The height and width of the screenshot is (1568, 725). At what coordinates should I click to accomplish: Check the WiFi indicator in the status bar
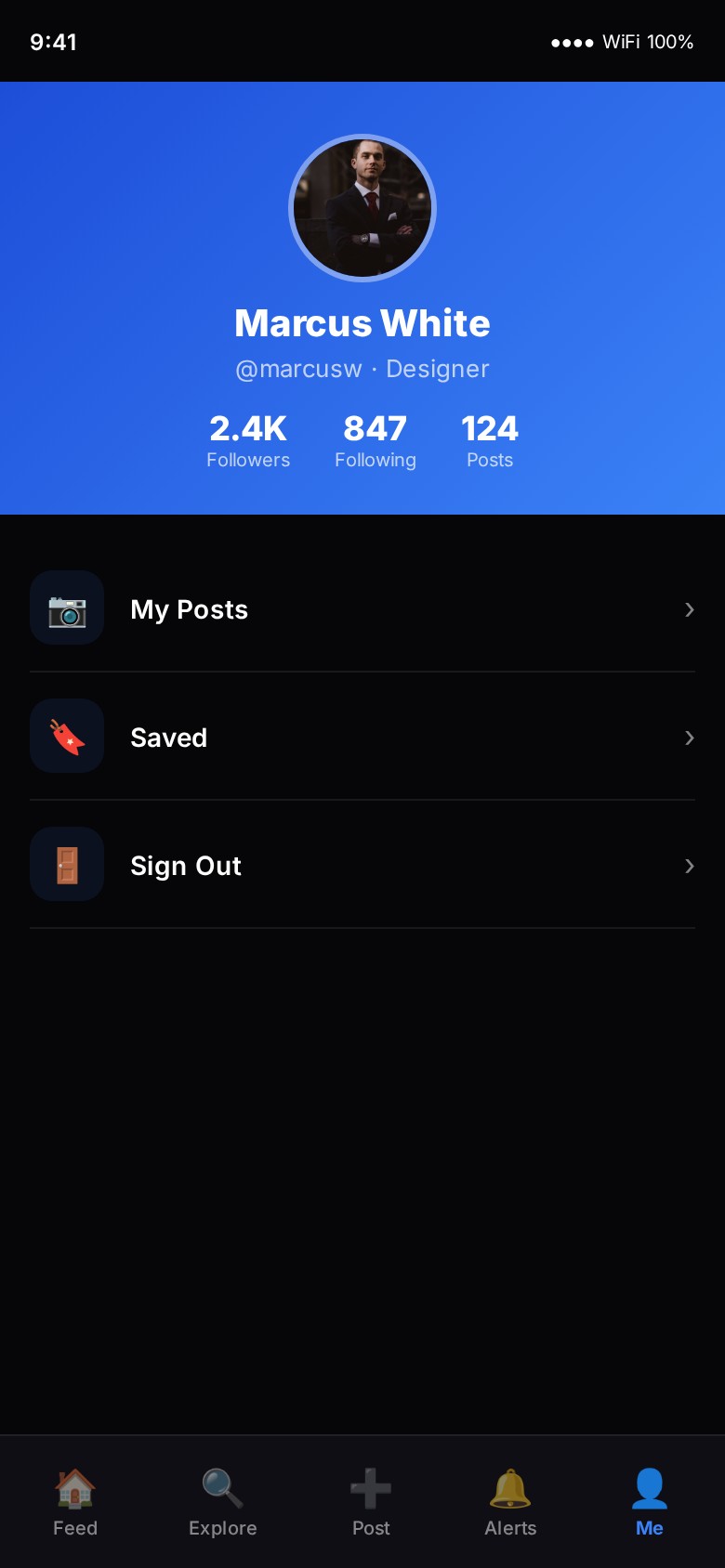pos(624,42)
